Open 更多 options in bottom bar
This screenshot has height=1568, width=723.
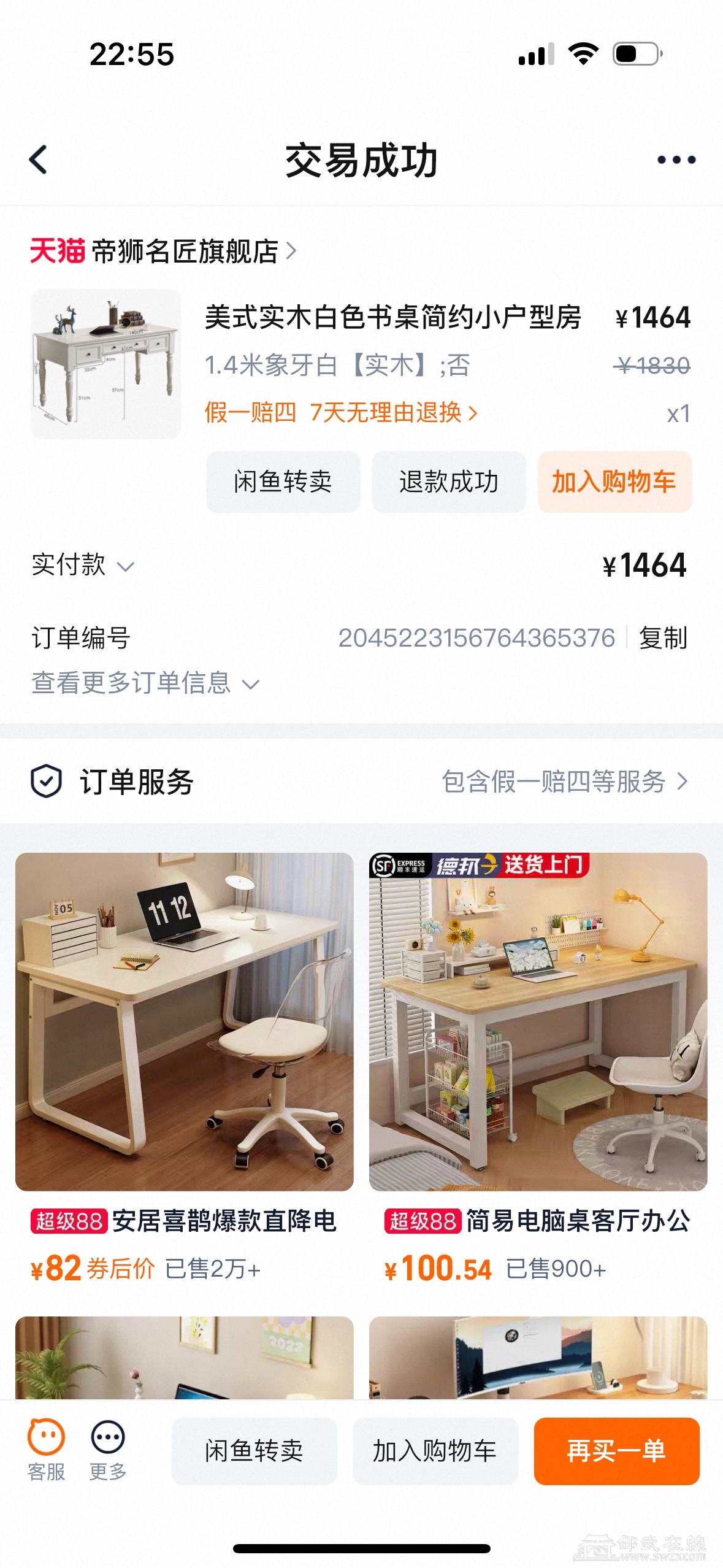(x=108, y=1449)
